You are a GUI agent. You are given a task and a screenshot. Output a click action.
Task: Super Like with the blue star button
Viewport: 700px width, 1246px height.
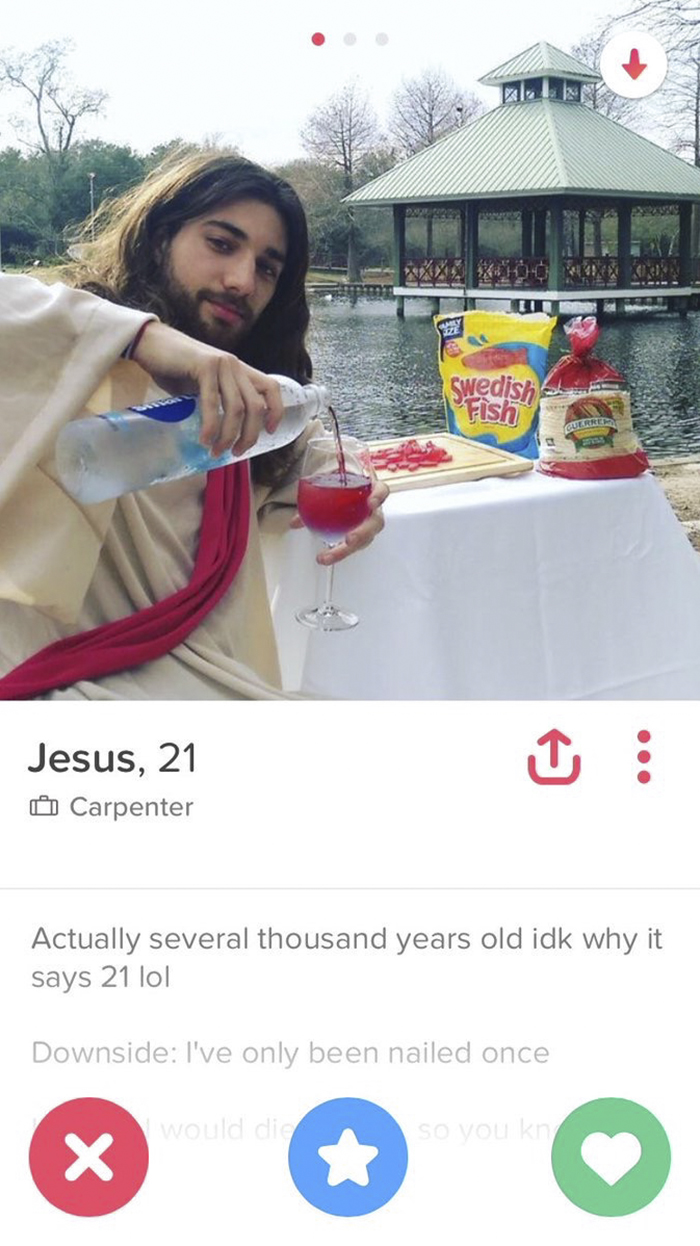coord(348,1156)
